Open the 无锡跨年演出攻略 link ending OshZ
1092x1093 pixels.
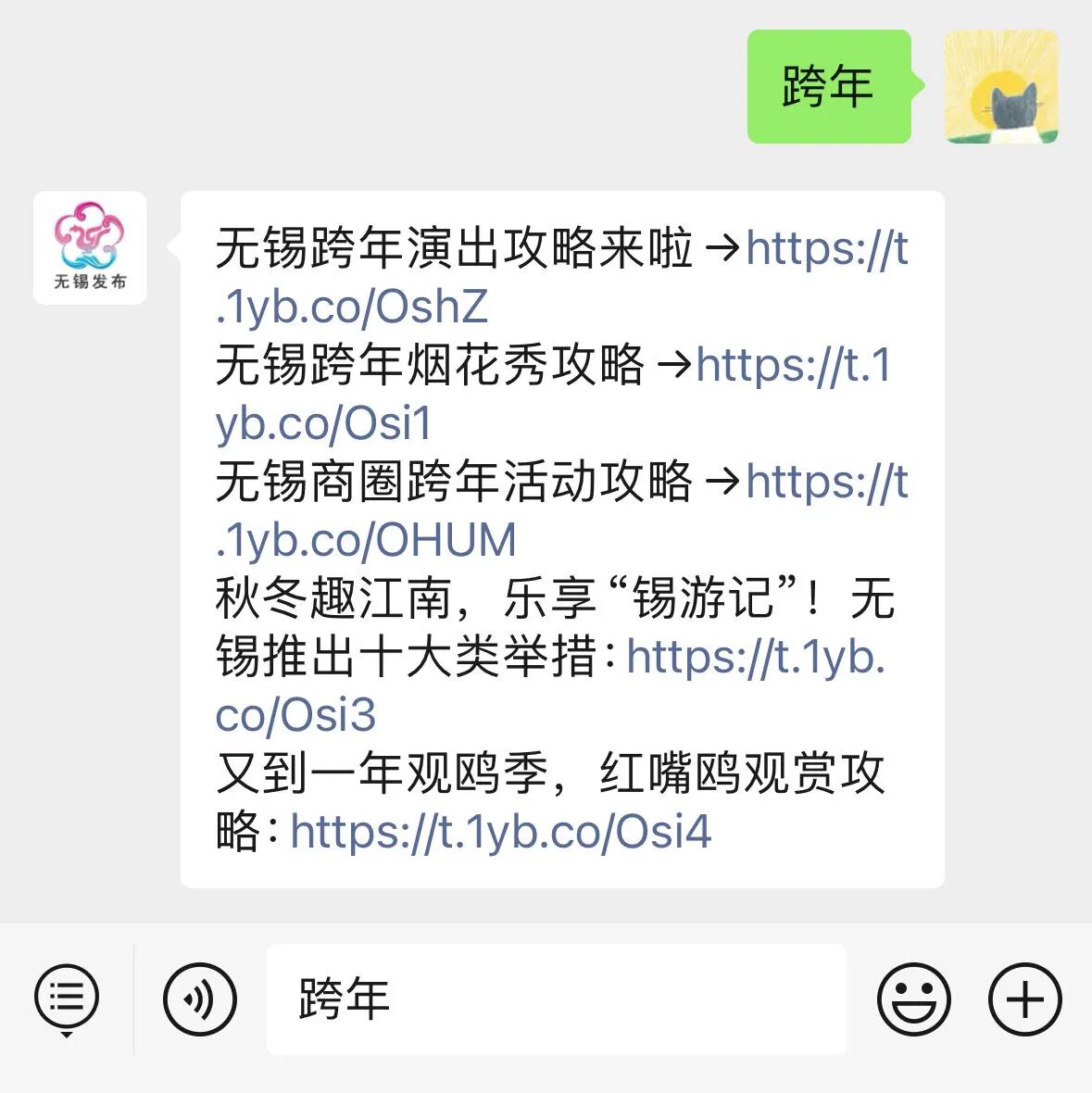[826, 249]
